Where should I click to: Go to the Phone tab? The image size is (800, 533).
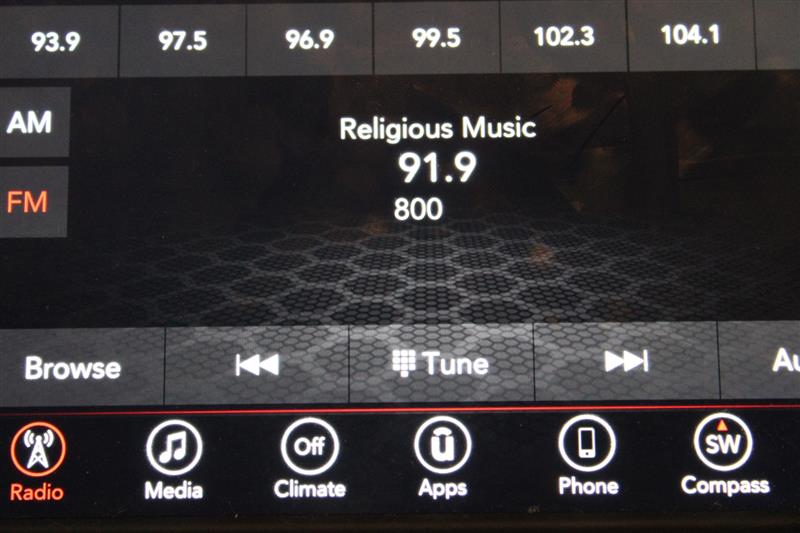[x=587, y=456]
